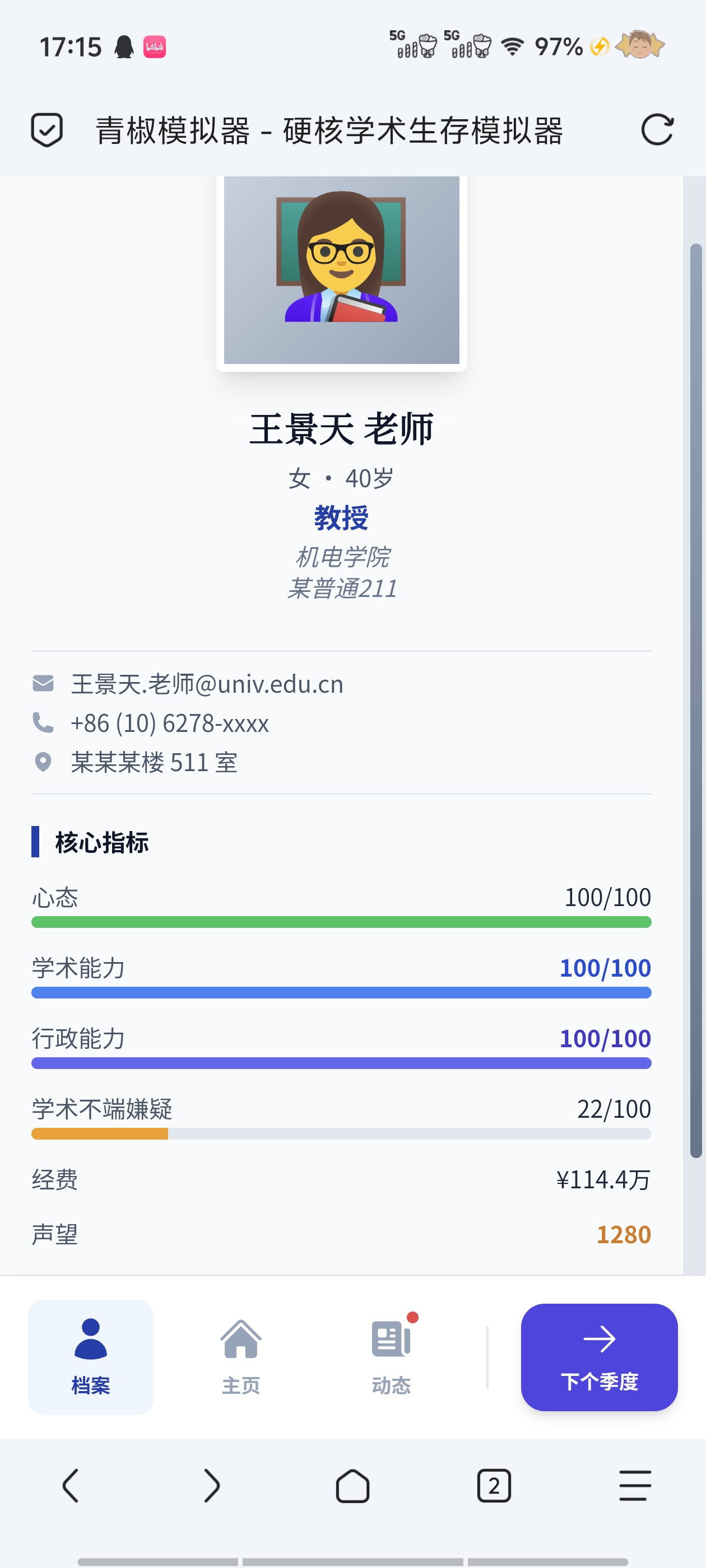Switch to the 主页 tab
706x1568 pixels.
(x=240, y=1356)
